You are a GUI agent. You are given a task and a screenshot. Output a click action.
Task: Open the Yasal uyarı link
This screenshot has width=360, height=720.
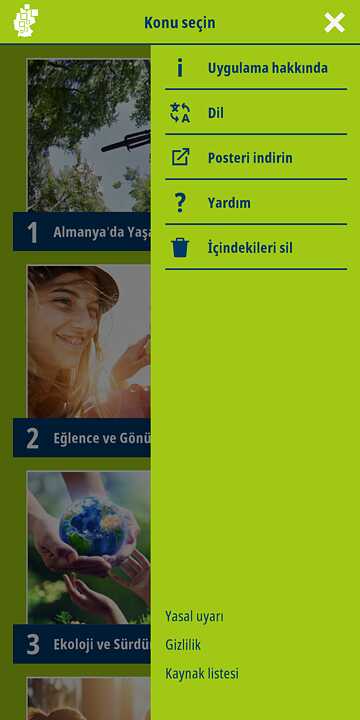pyautogui.click(x=194, y=616)
